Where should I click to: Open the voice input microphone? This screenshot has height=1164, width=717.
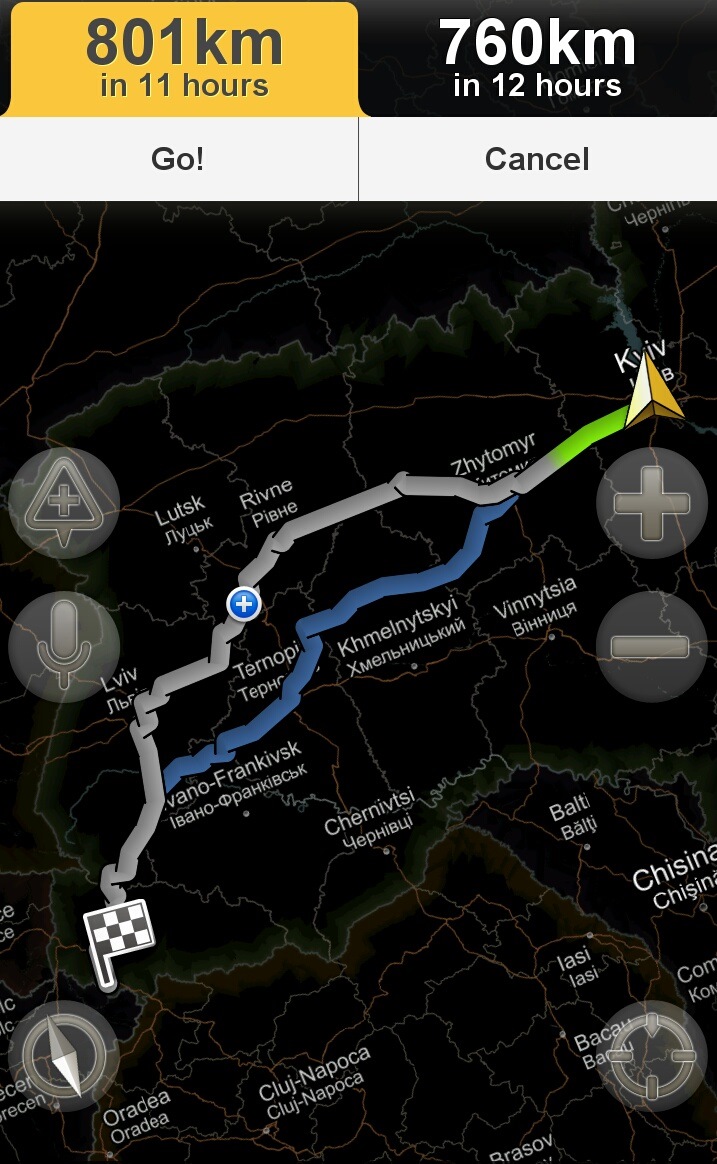coord(64,647)
